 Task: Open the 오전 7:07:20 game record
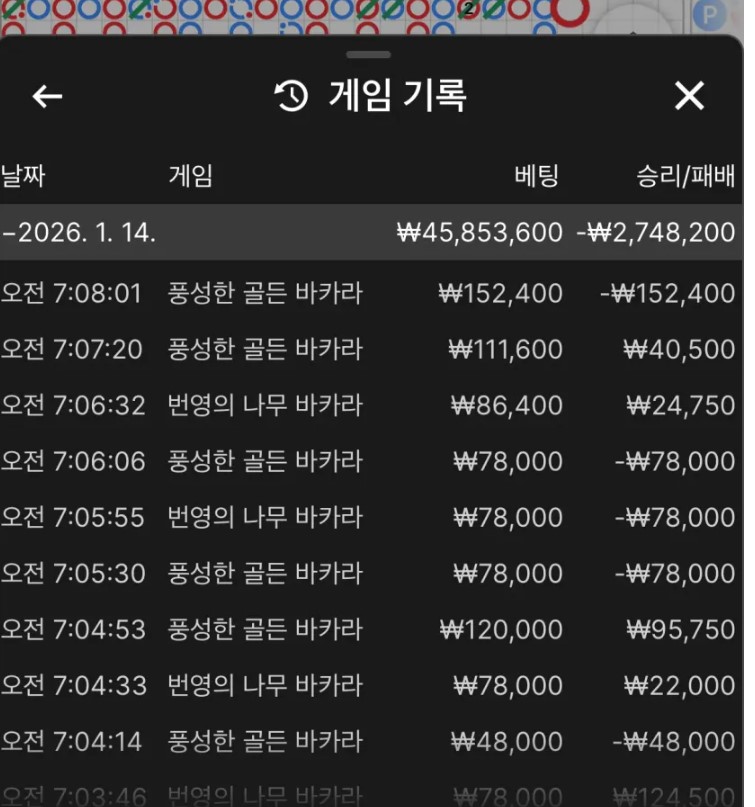(370, 349)
